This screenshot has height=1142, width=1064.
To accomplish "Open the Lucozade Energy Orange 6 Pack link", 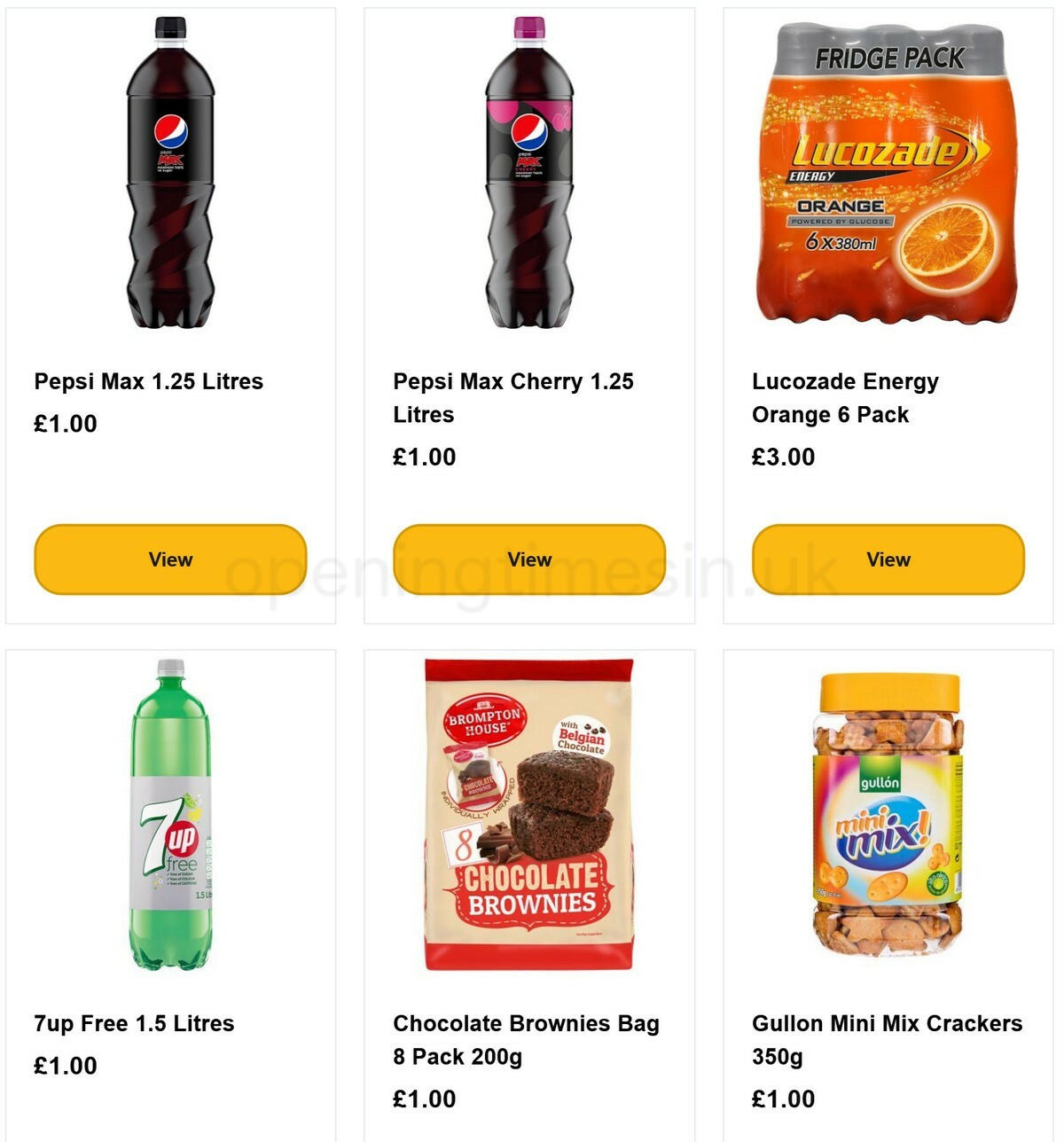I will pos(845,396).
